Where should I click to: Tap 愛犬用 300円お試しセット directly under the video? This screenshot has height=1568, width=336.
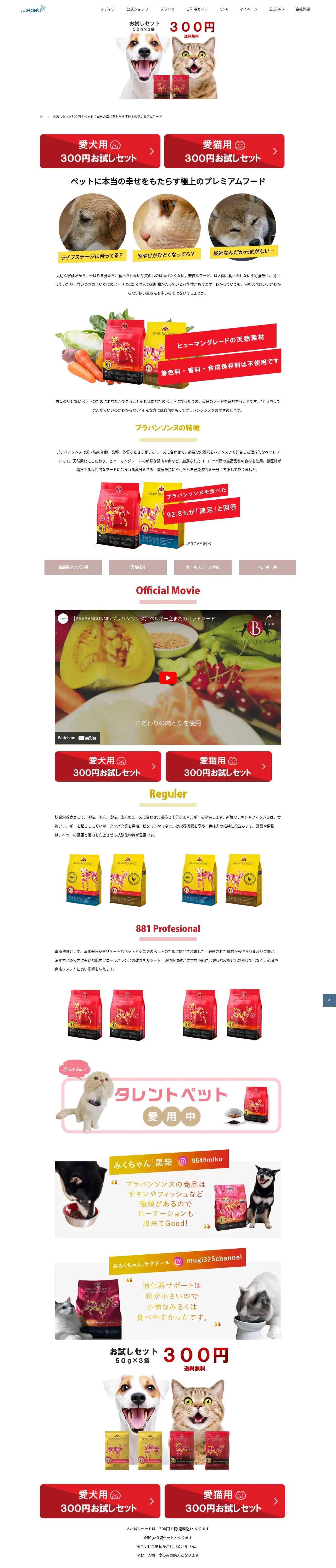(x=107, y=766)
